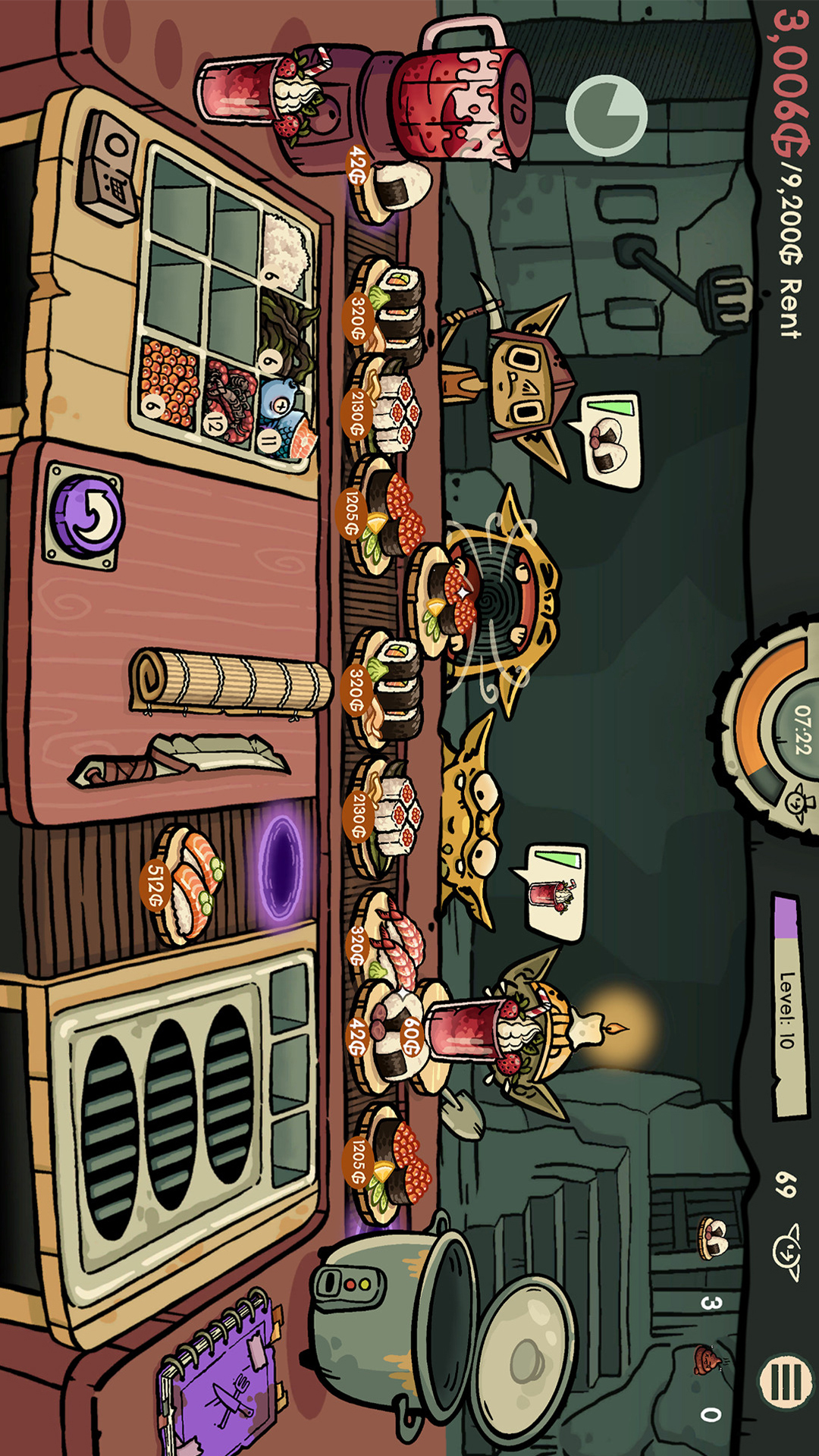Screen dimensions: 819x1456
Task: Tap the purple undo arrow button
Action: pyautogui.click(x=85, y=516)
